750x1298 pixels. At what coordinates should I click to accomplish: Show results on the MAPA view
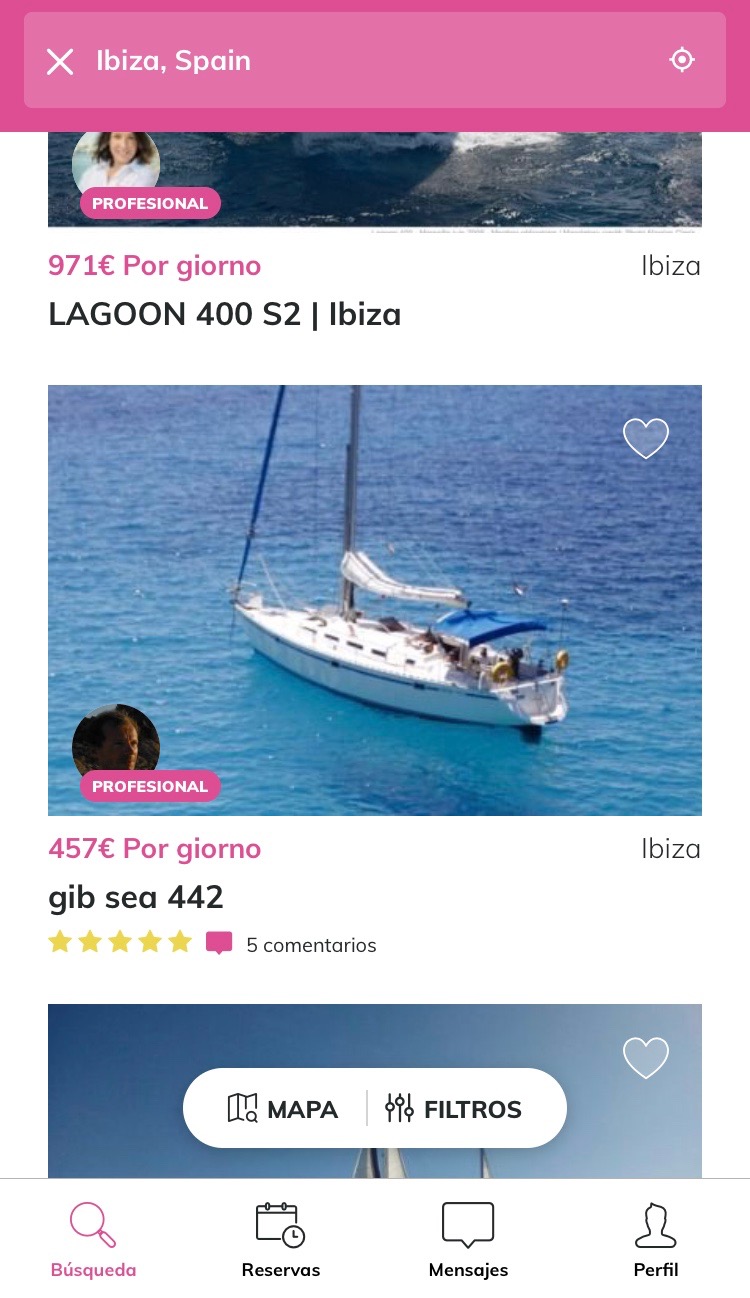tap(283, 1109)
